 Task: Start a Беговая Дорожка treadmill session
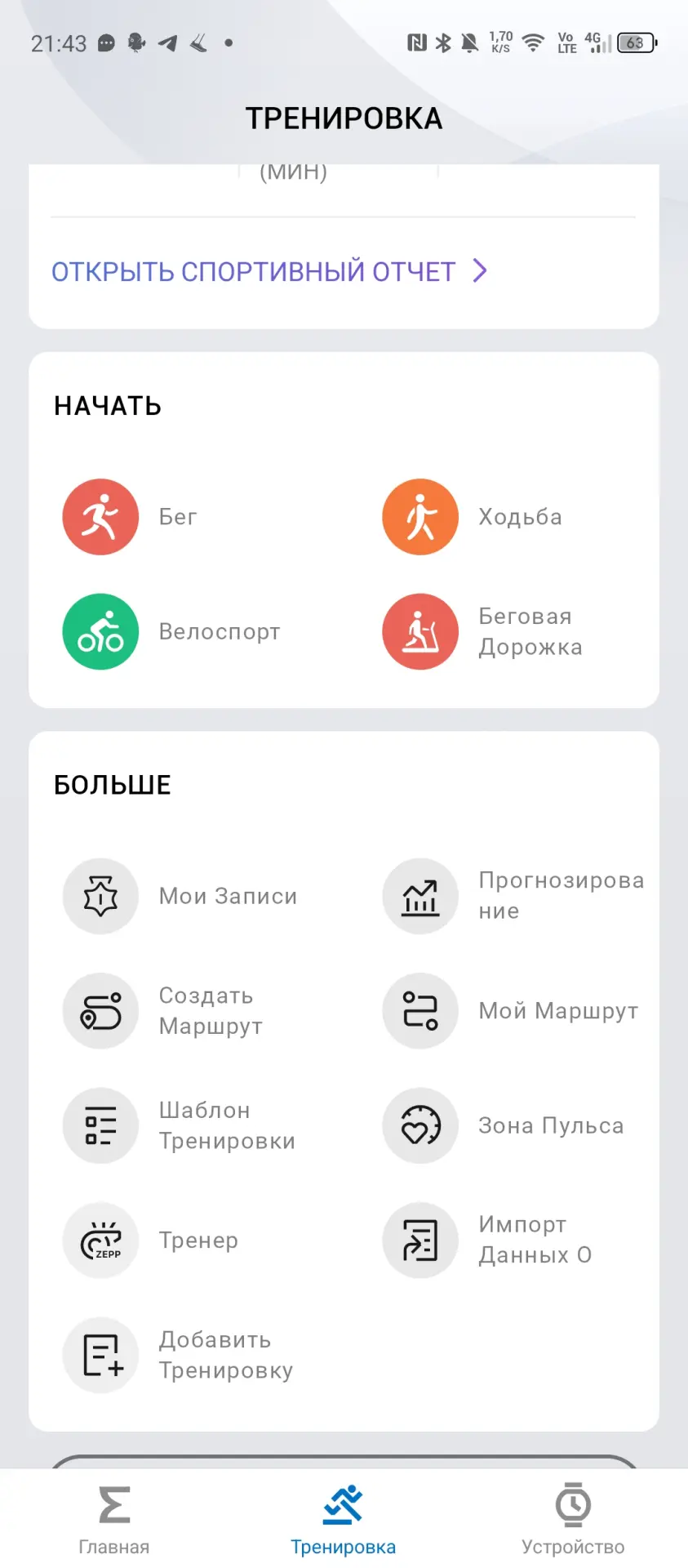[419, 631]
